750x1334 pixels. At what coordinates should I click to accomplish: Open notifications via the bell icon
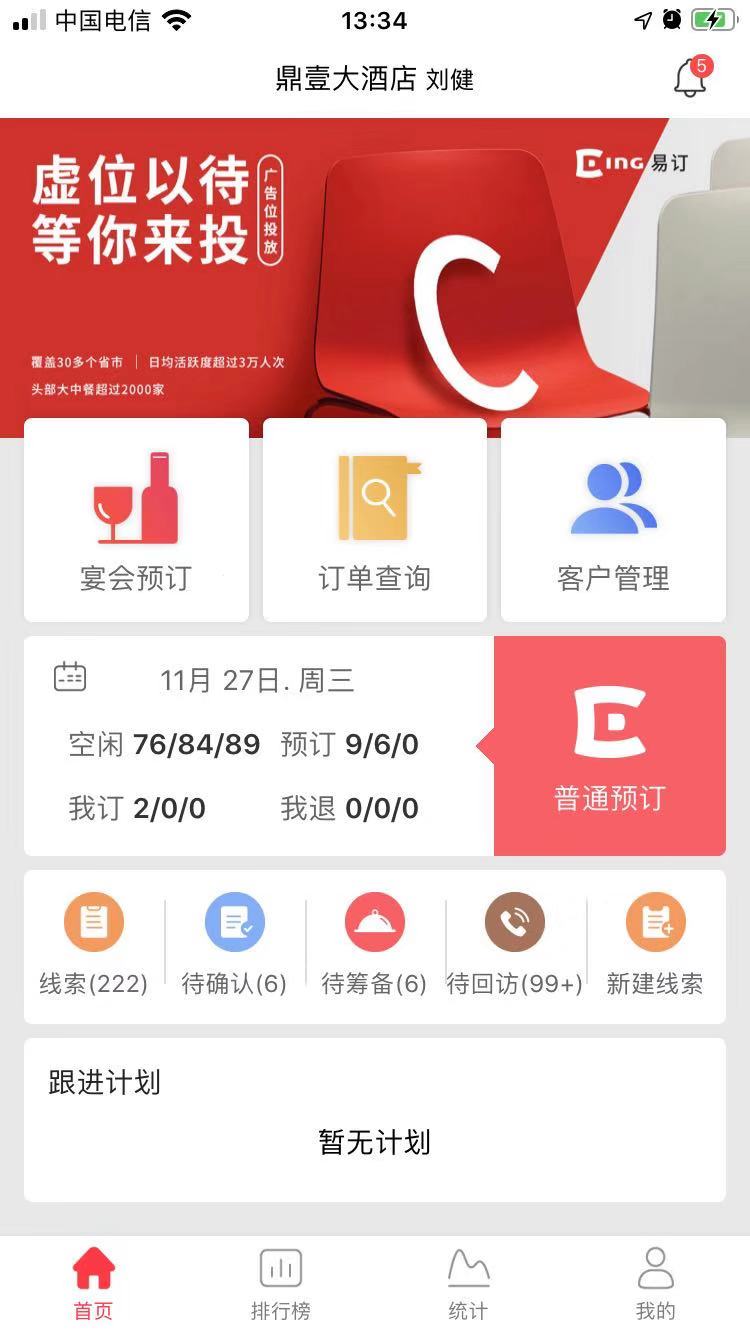pyautogui.click(x=688, y=78)
